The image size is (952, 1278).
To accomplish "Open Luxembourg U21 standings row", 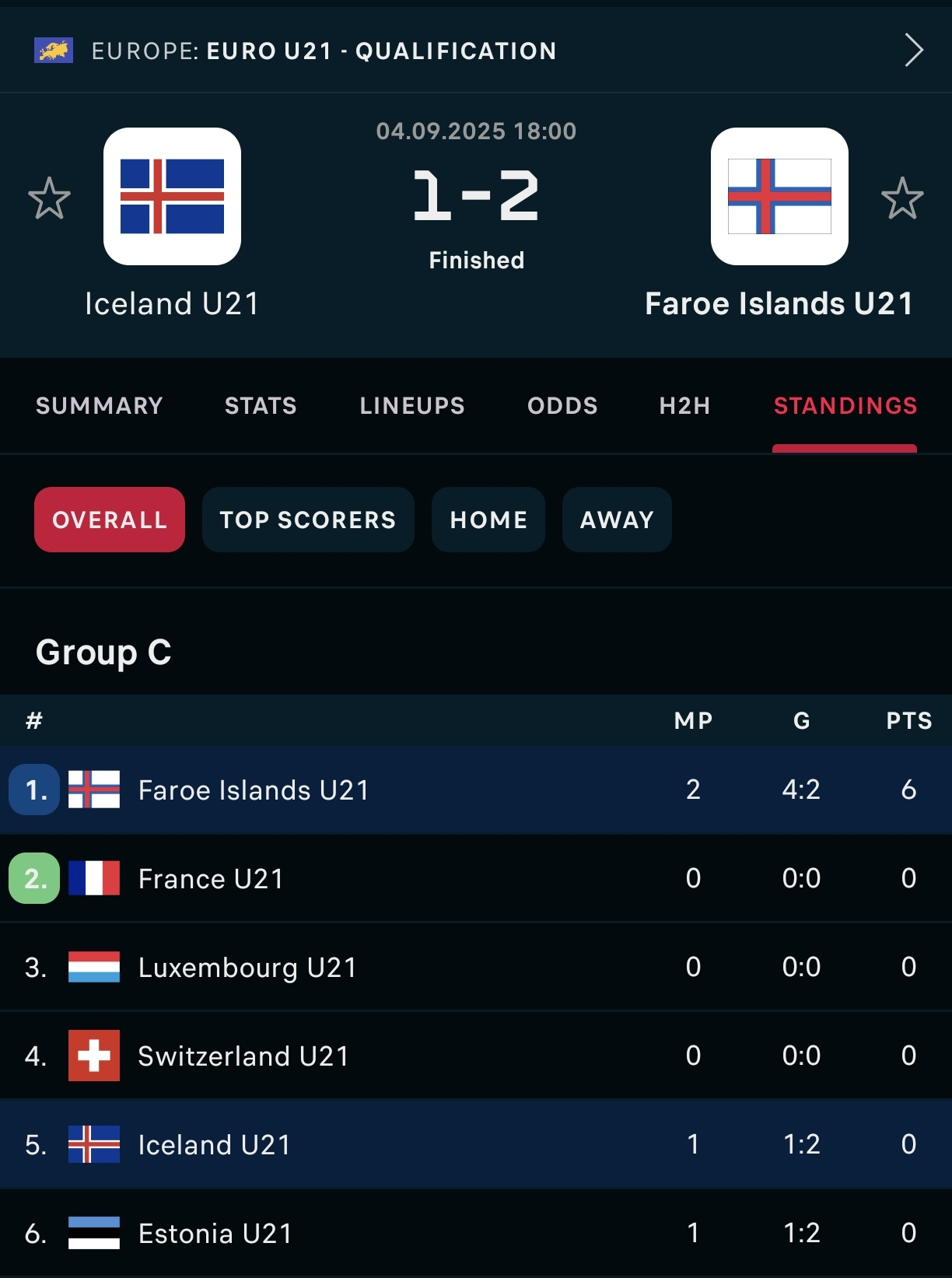I will coord(247,968).
